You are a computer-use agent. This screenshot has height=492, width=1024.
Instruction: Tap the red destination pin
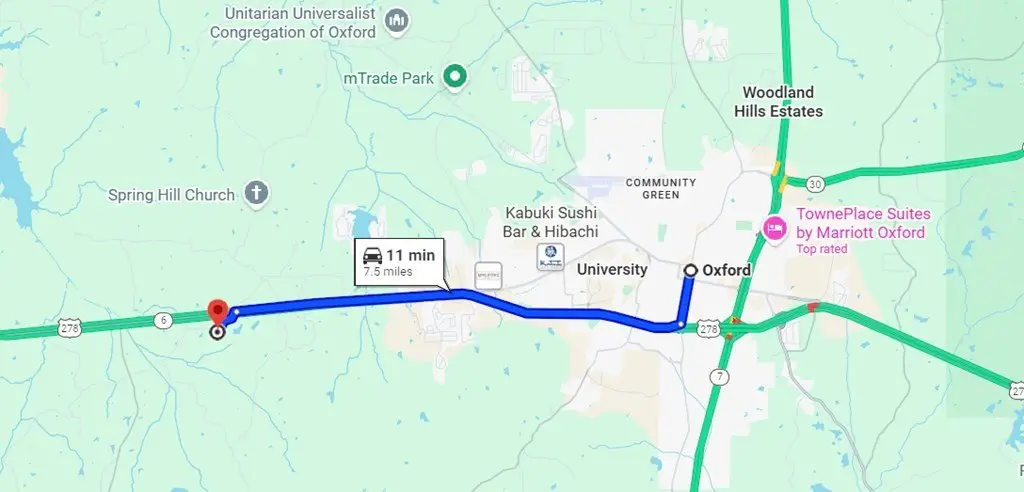[216, 312]
